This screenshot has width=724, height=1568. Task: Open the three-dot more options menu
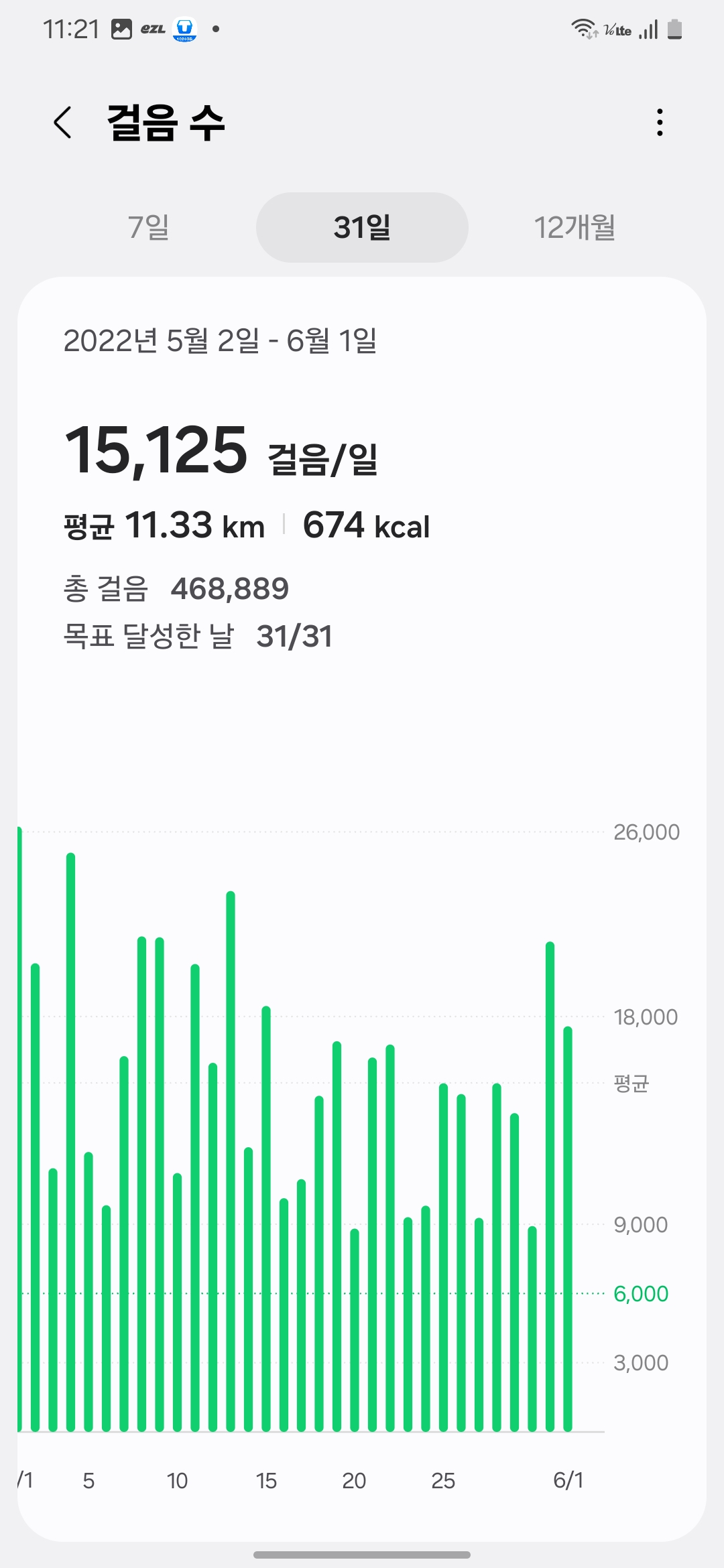[x=659, y=123]
